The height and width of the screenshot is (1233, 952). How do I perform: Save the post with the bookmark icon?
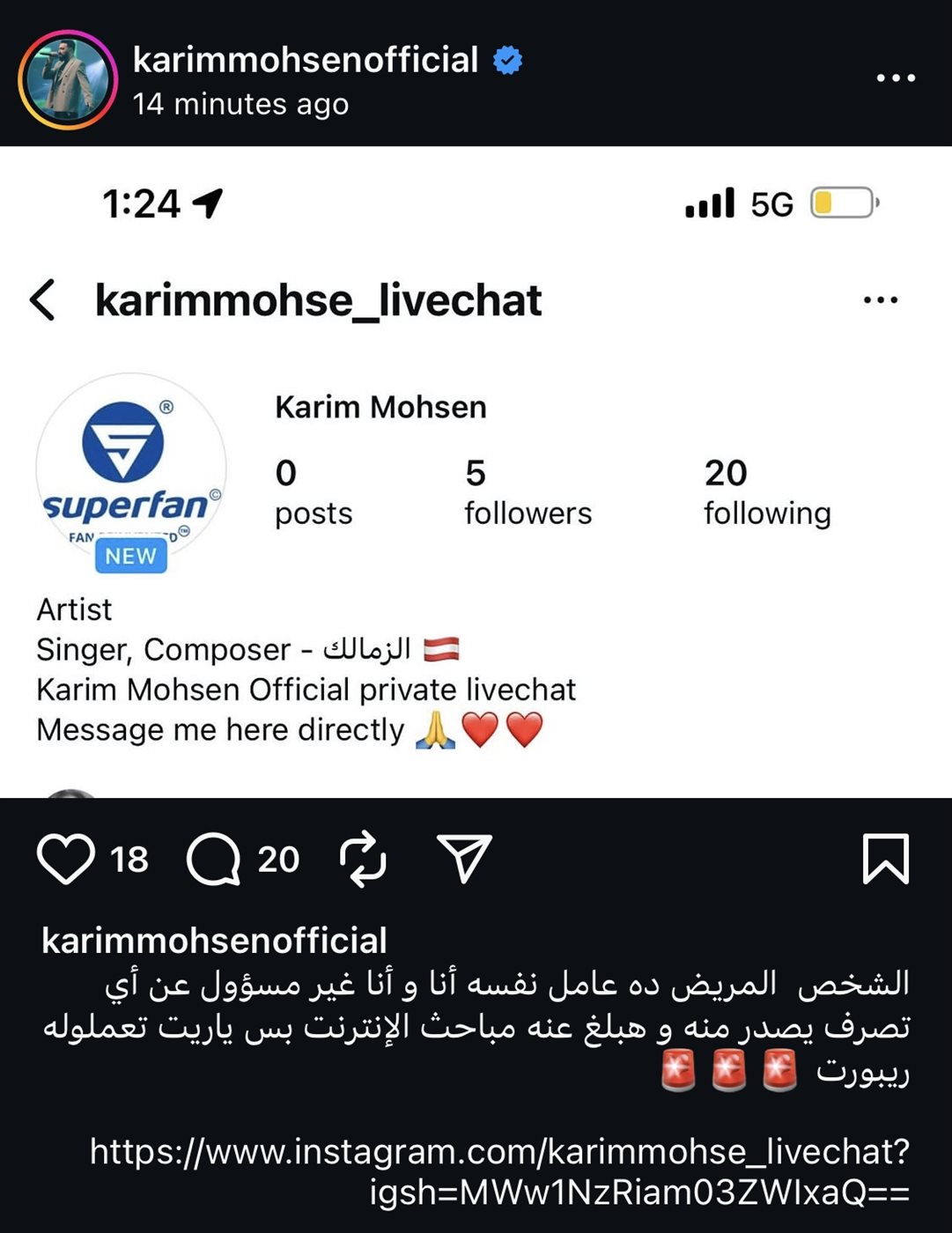coord(885,859)
